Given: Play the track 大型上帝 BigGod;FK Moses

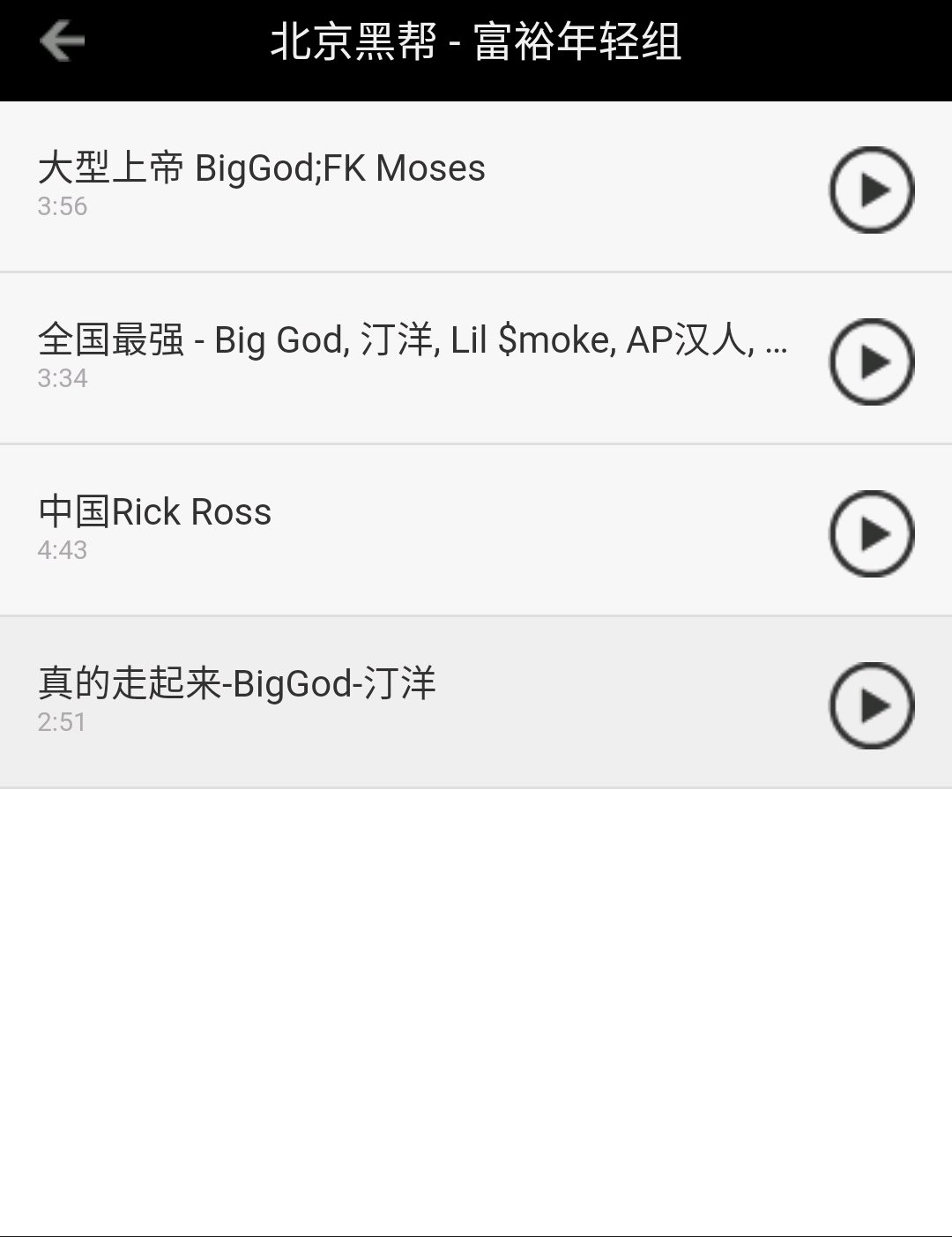Looking at the screenshot, I should (x=871, y=190).
